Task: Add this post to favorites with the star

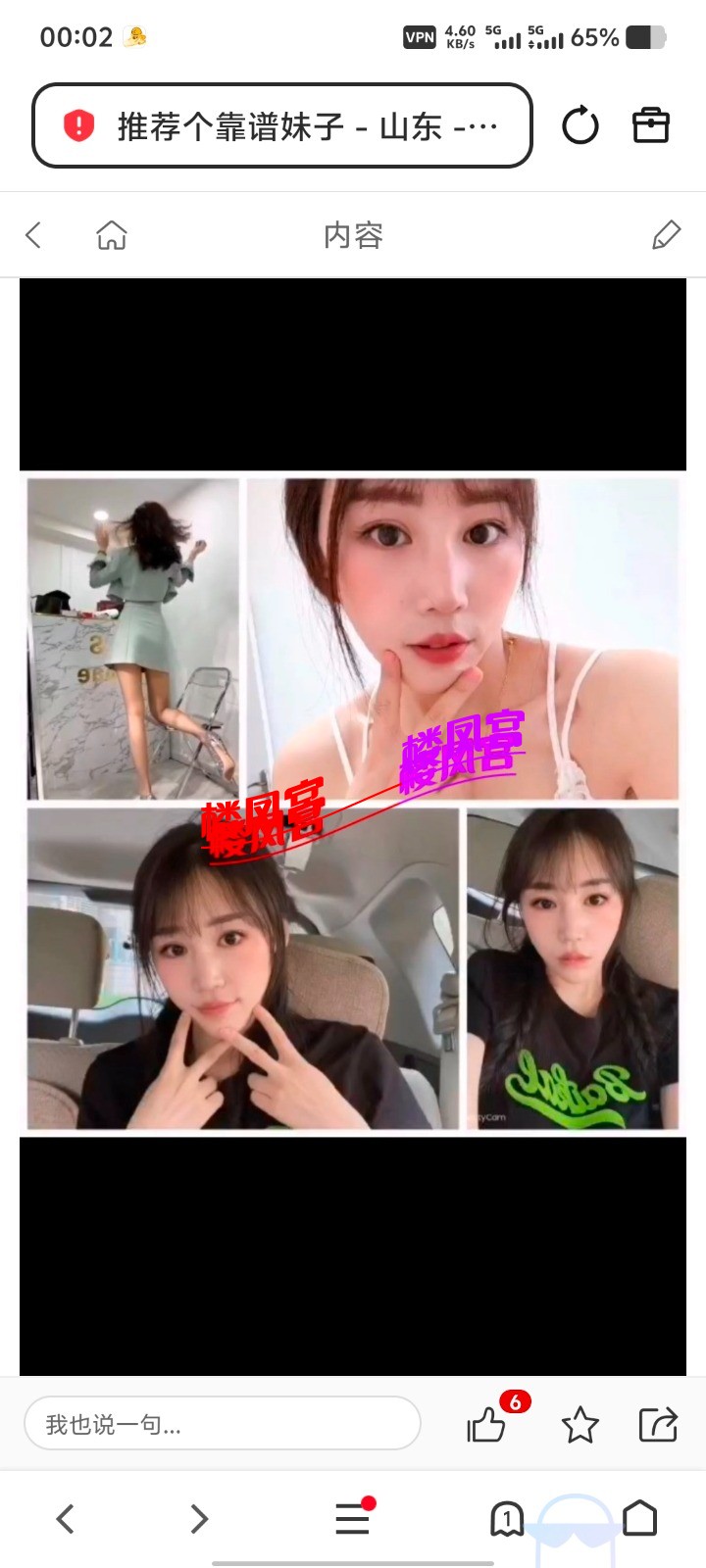Action: [x=580, y=1424]
